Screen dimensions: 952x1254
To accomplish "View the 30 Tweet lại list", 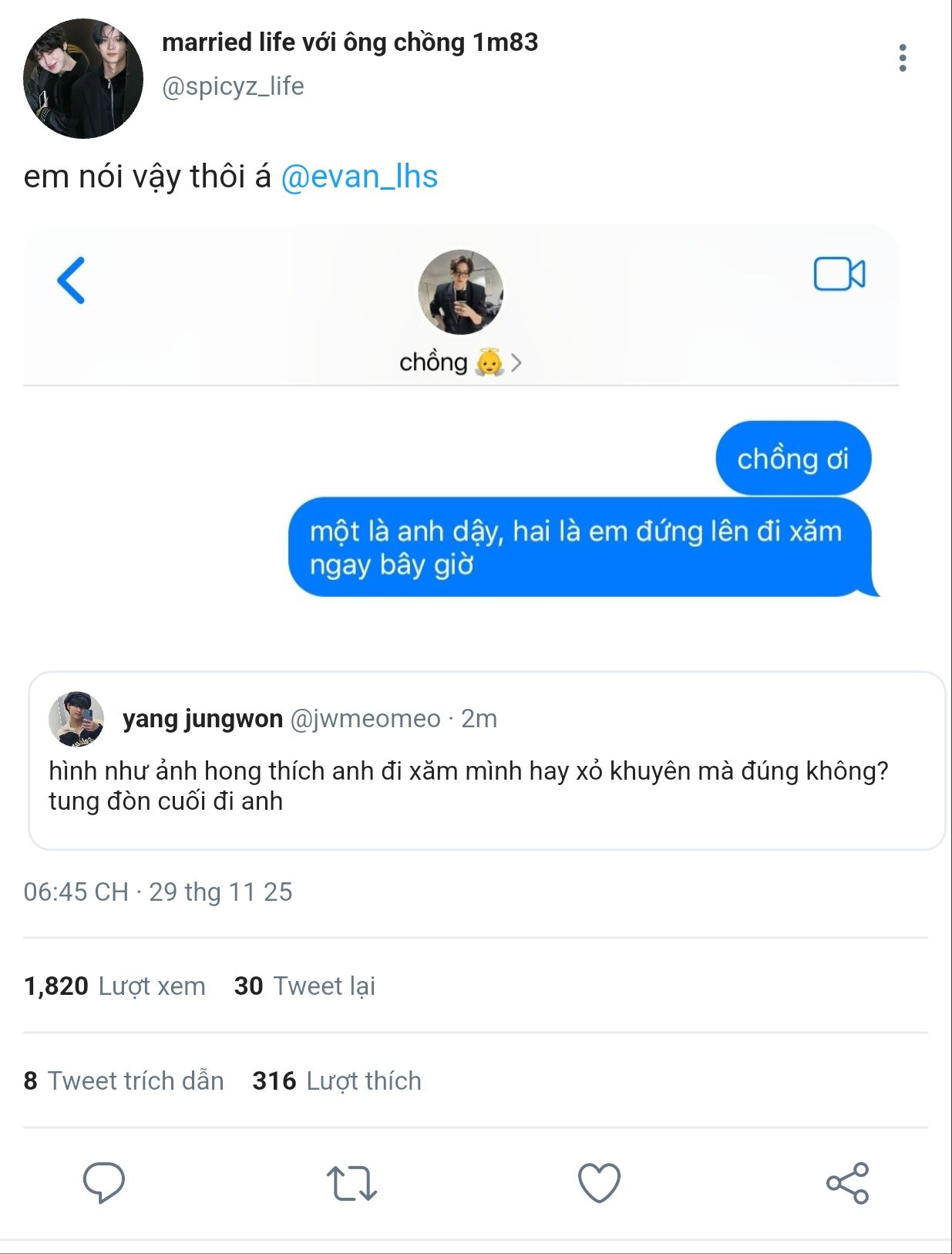I will point(304,986).
